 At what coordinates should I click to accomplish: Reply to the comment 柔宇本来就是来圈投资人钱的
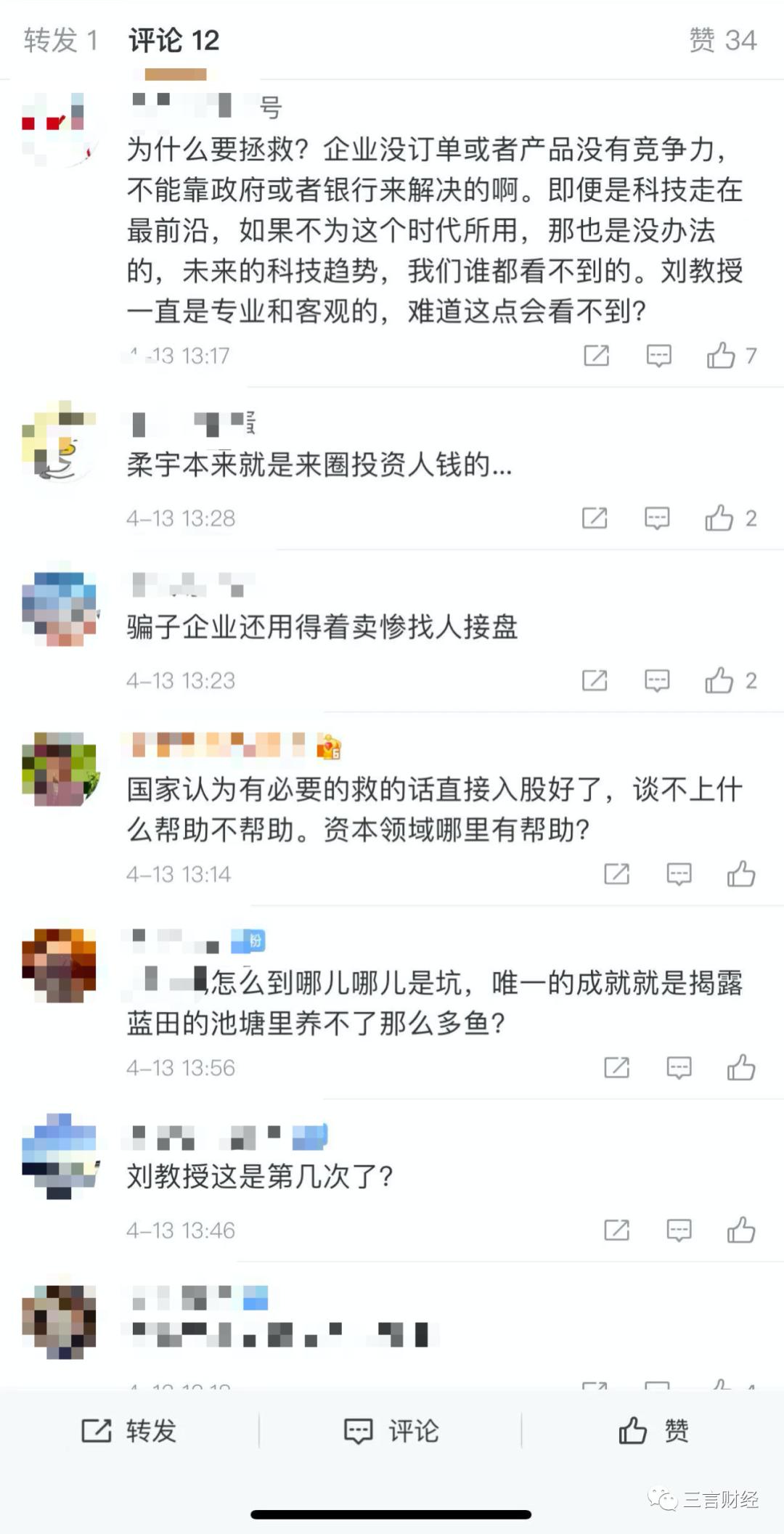[x=657, y=518]
